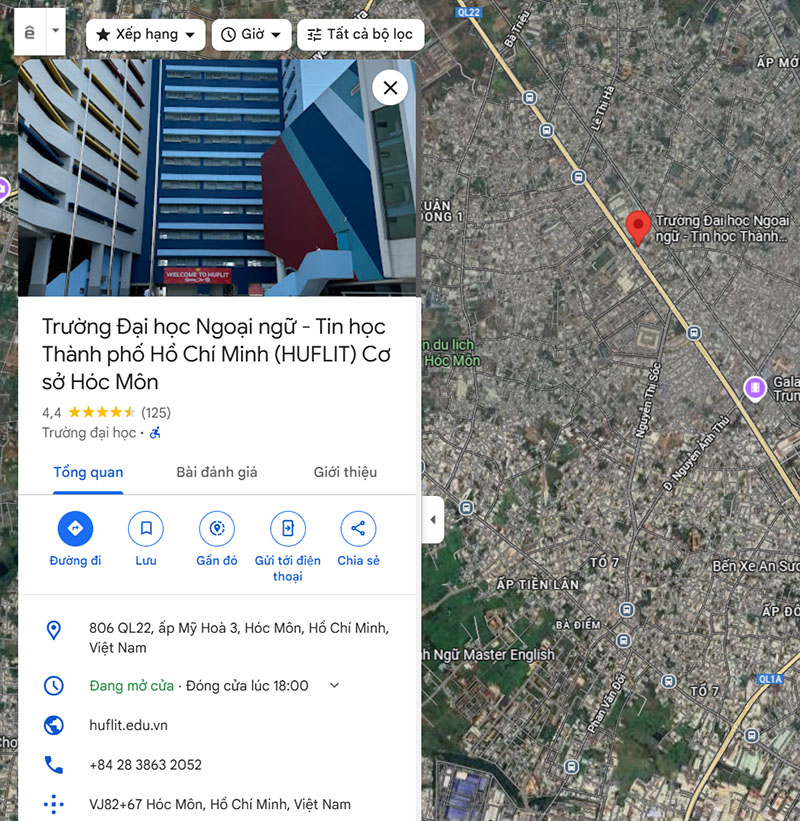Image resolution: width=800 pixels, height=821 pixels.
Task: Close the HUFLIT place panel
Action: [x=390, y=88]
